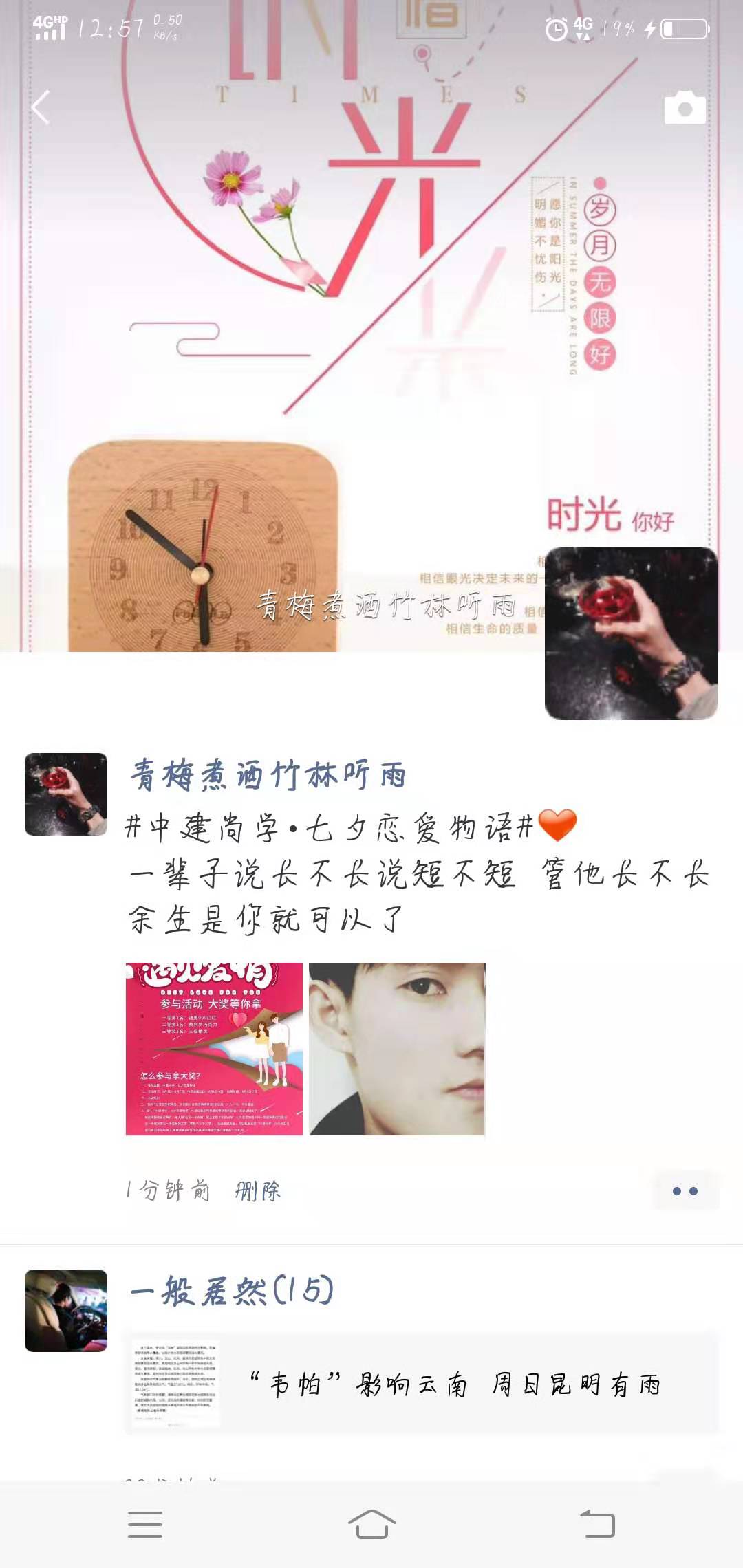This screenshot has width=743, height=1568.
Task: Tap the system home button
Action: click(371, 1525)
